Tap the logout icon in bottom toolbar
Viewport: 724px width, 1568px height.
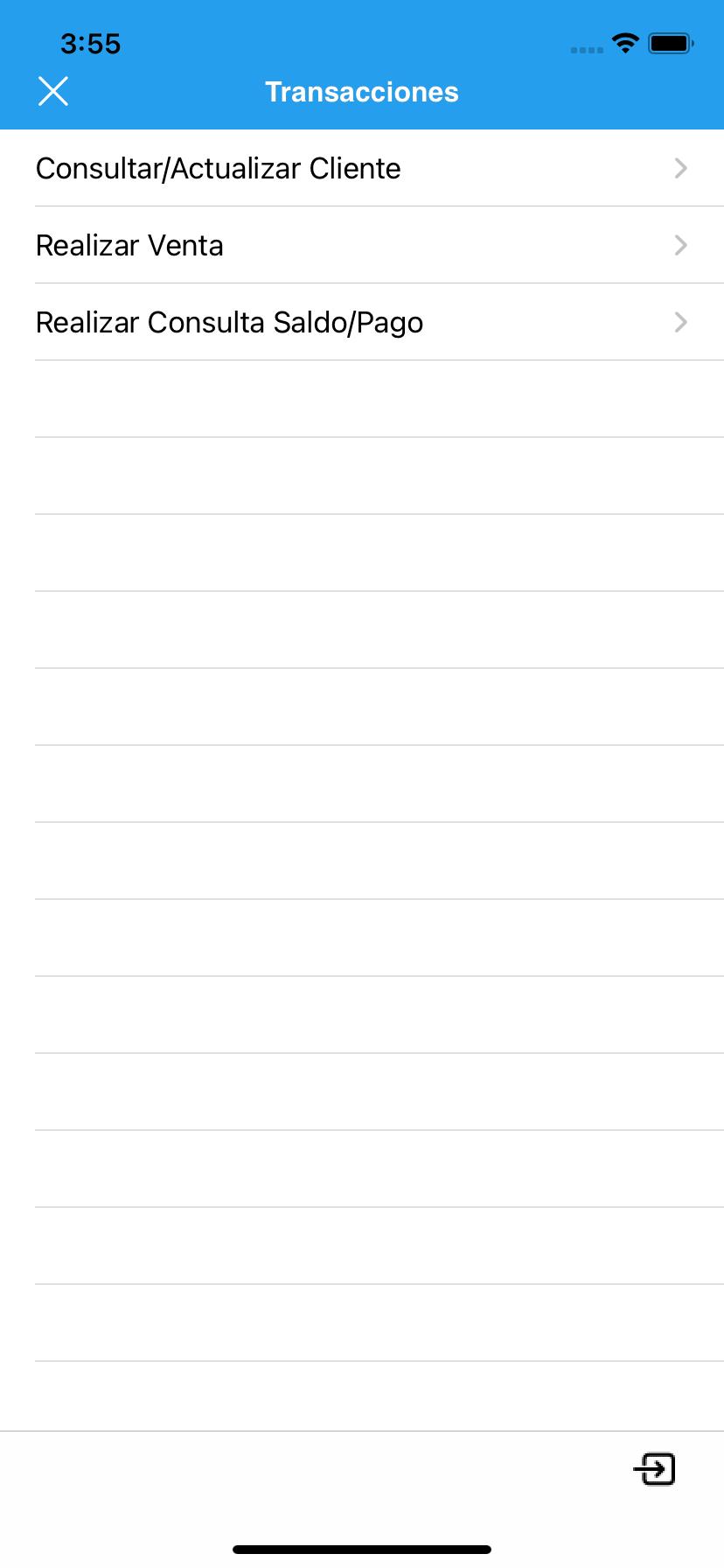pyautogui.click(x=655, y=1469)
